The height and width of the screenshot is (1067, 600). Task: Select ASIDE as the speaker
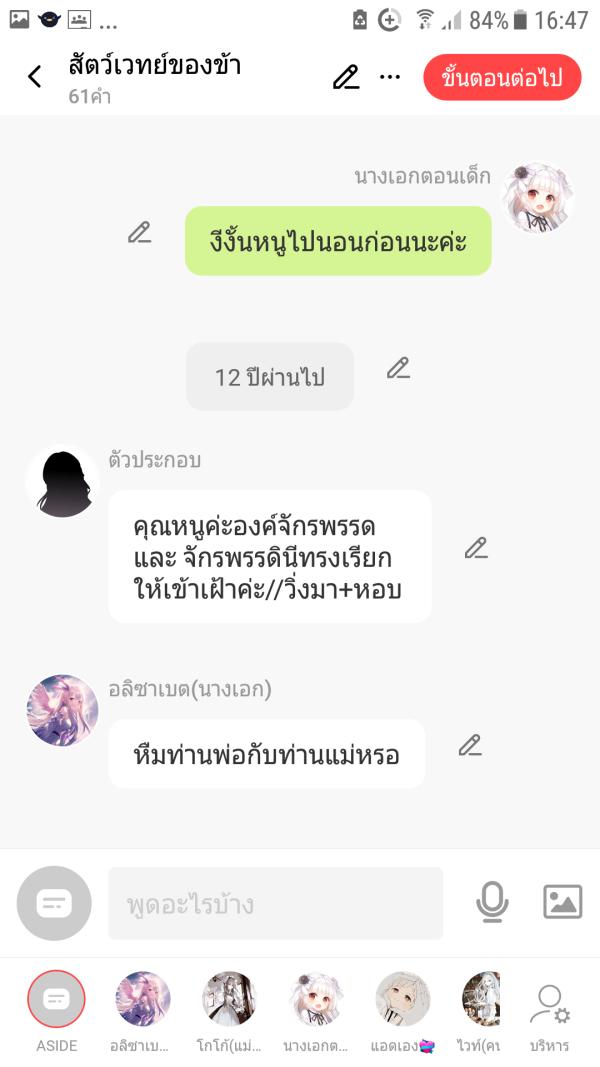pyautogui.click(x=57, y=1000)
